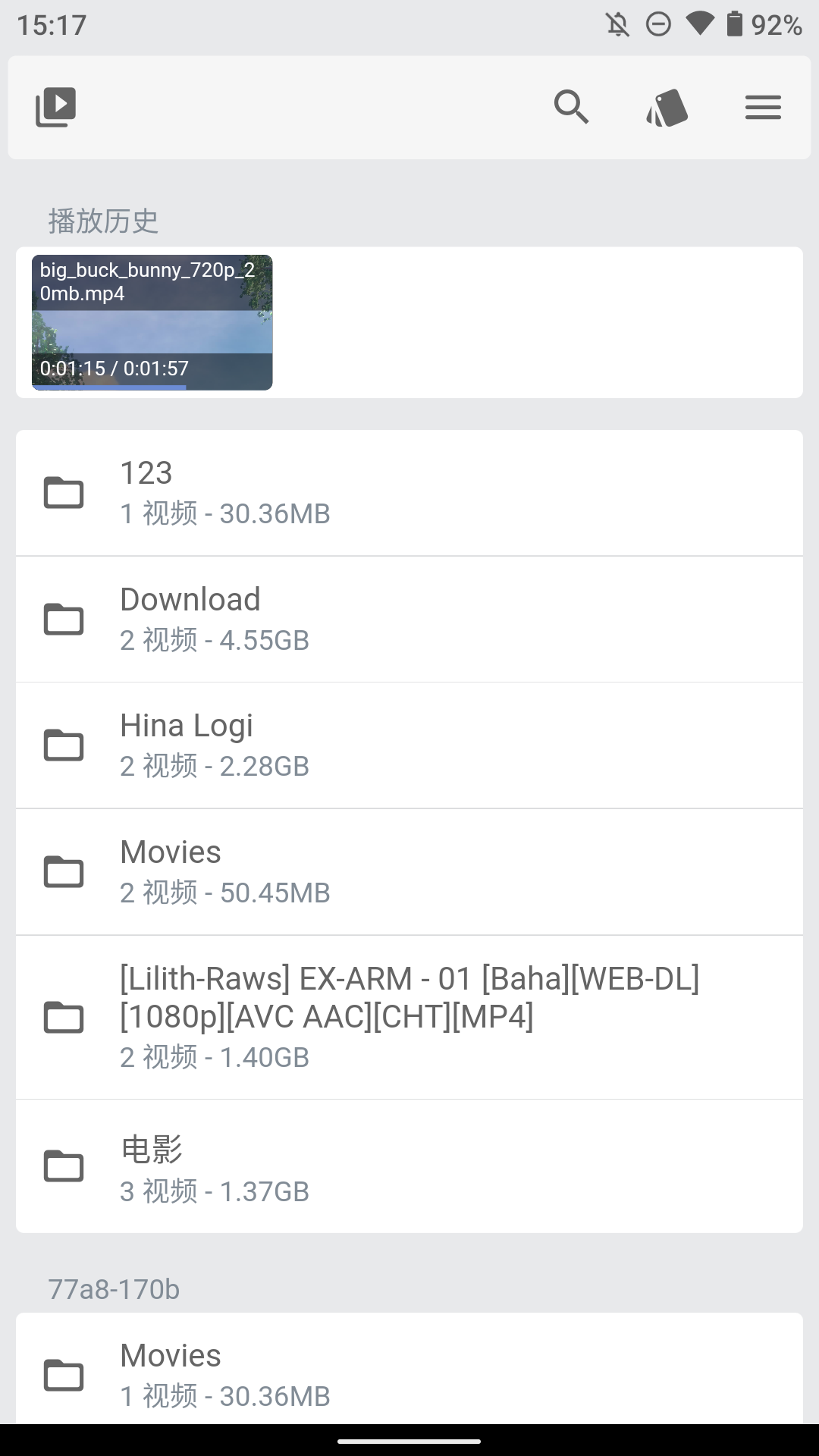
Task: Open Movies folder under 77a8-170b
Action: [x=409, y=1374]
